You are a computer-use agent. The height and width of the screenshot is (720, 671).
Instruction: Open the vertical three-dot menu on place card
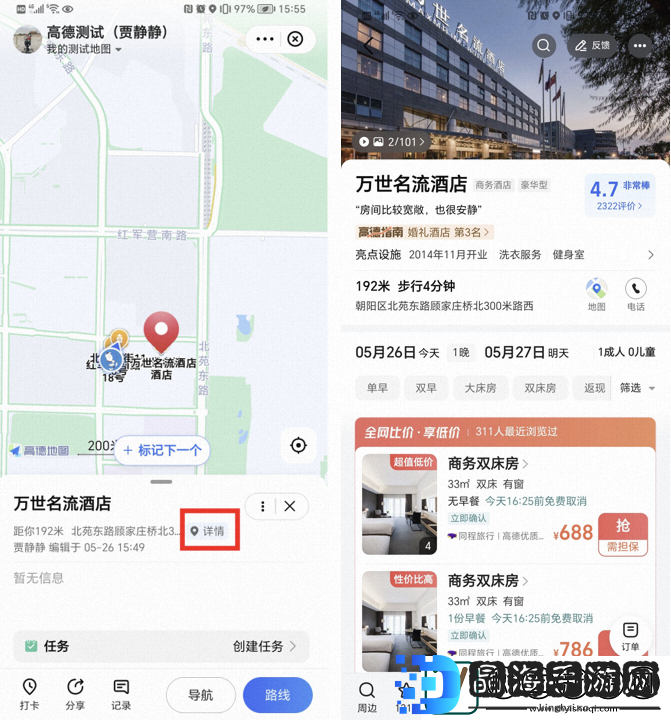click(x=262, y=506)
